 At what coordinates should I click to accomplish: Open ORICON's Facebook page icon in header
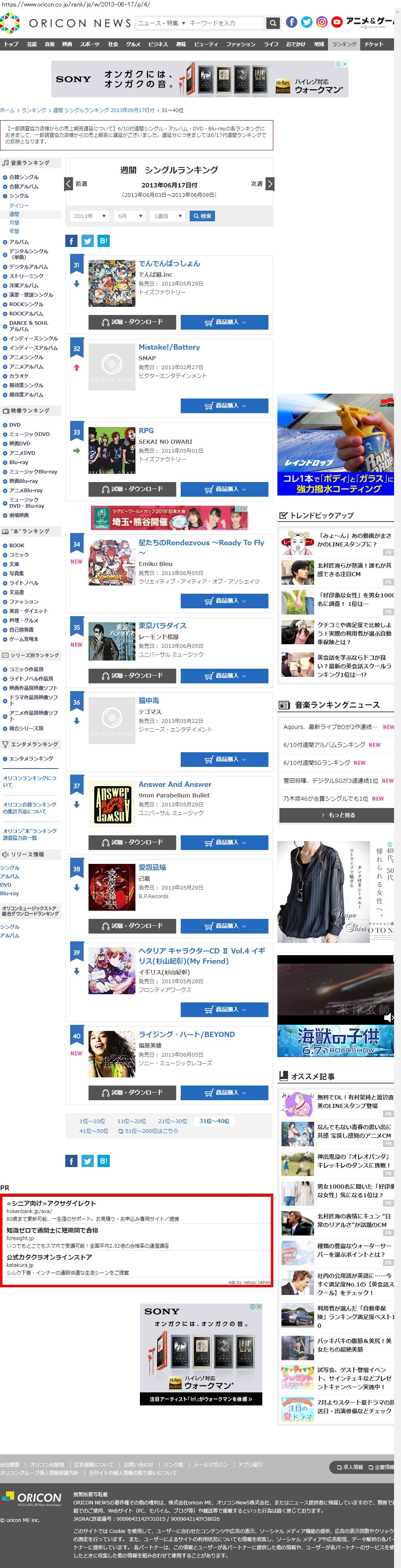(292, 22)
